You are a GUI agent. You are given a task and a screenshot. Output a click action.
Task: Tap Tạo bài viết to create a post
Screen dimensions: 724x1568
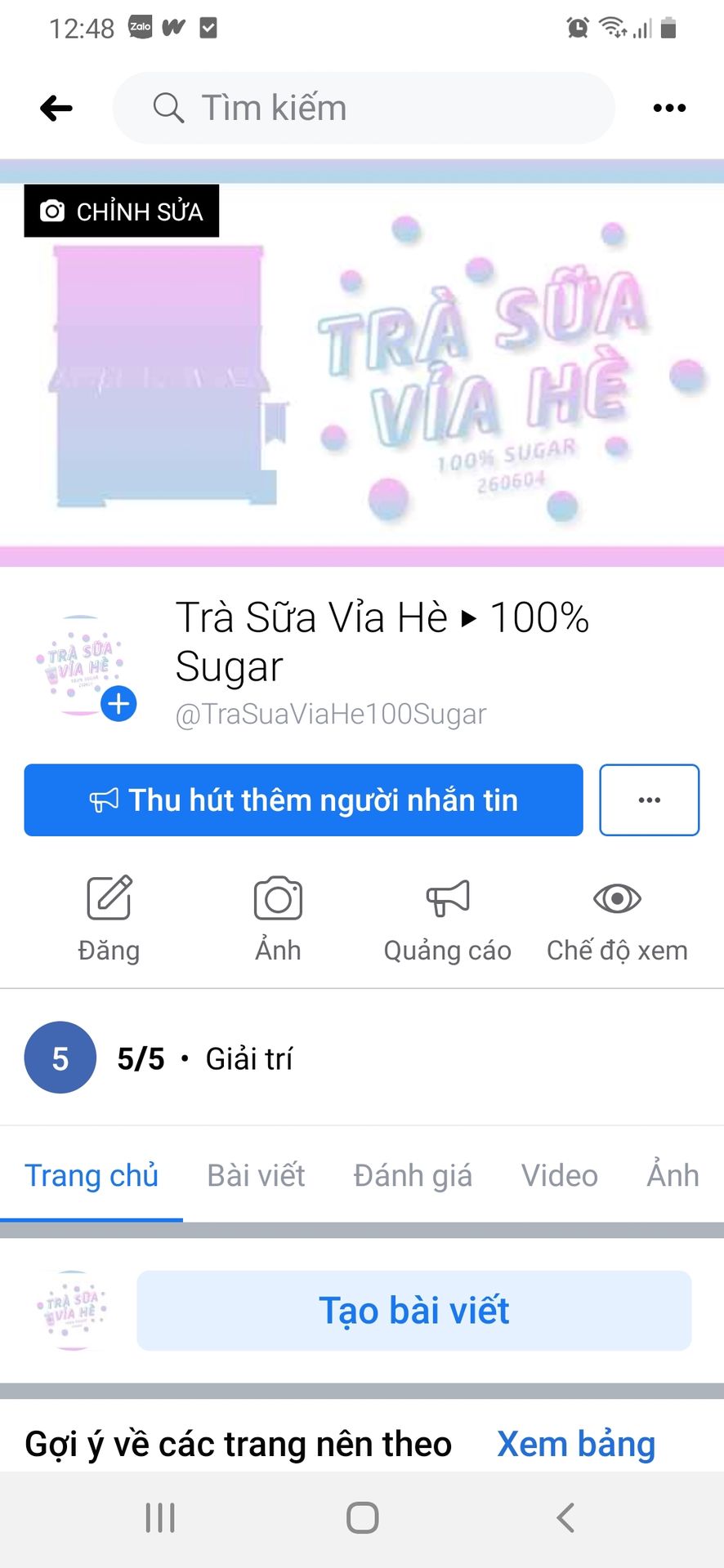[x=413, y=1311]
